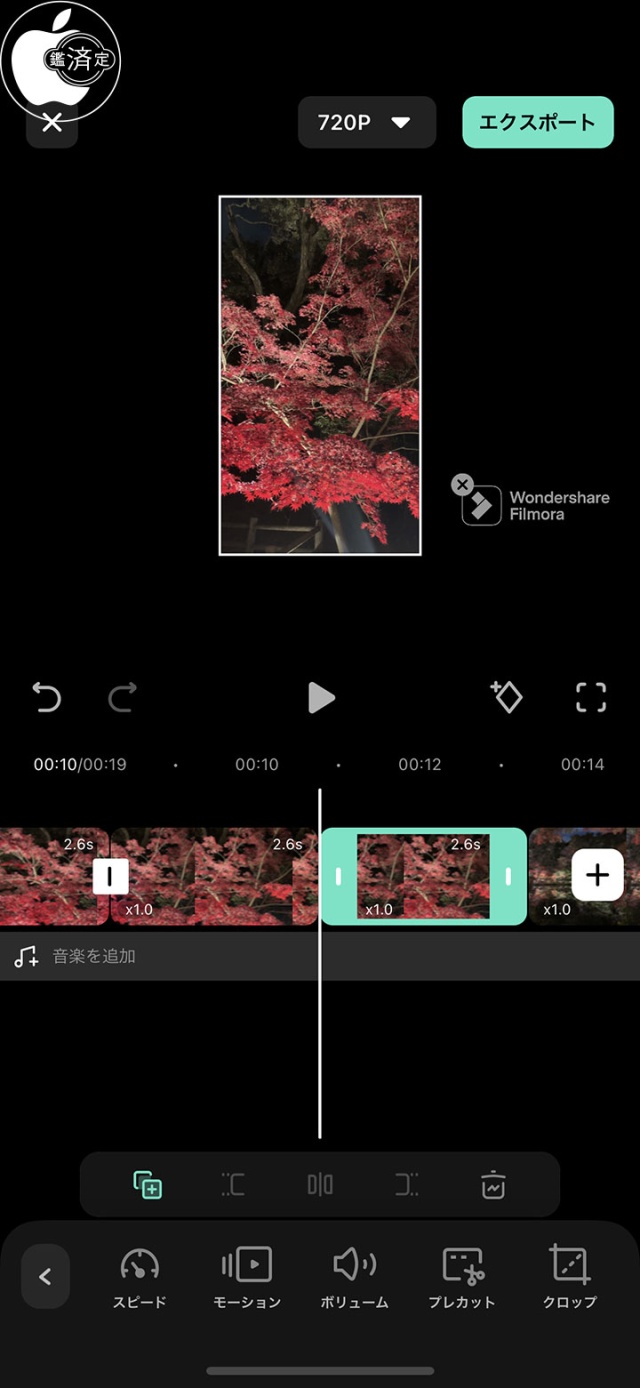The width and height of the screenshot is (640, 1388).
Task: Open the 720P resolution dropdown
Action: (366, 123)
